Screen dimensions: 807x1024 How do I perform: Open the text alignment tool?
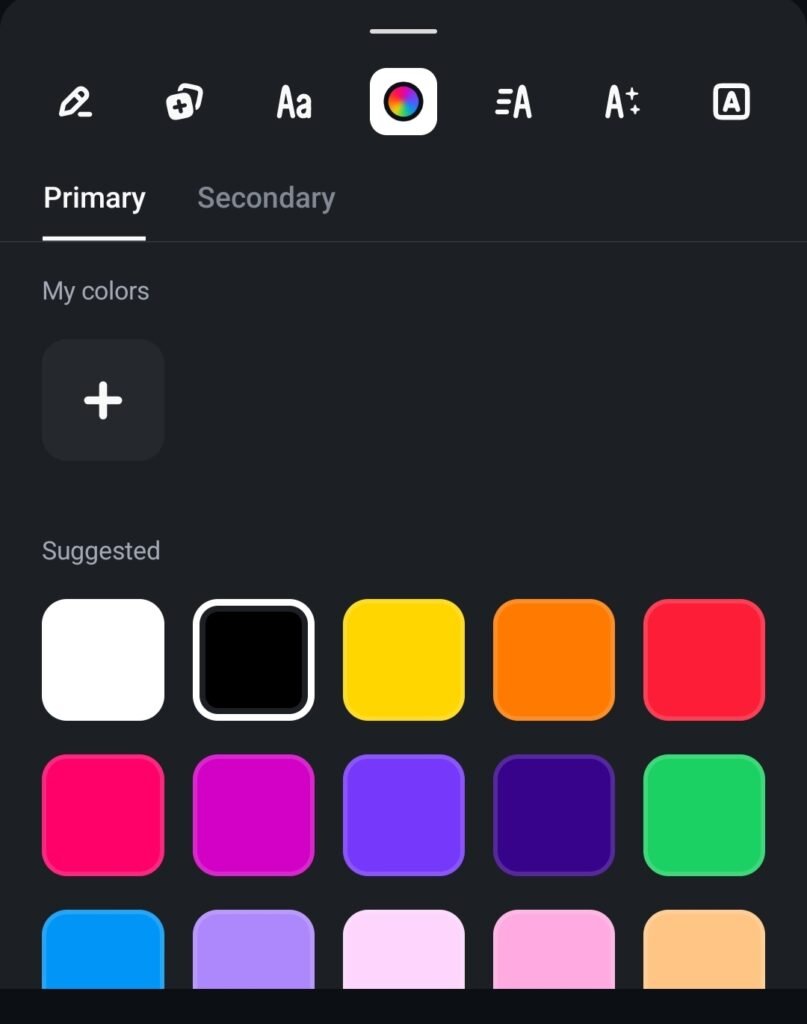coord(513,102)
